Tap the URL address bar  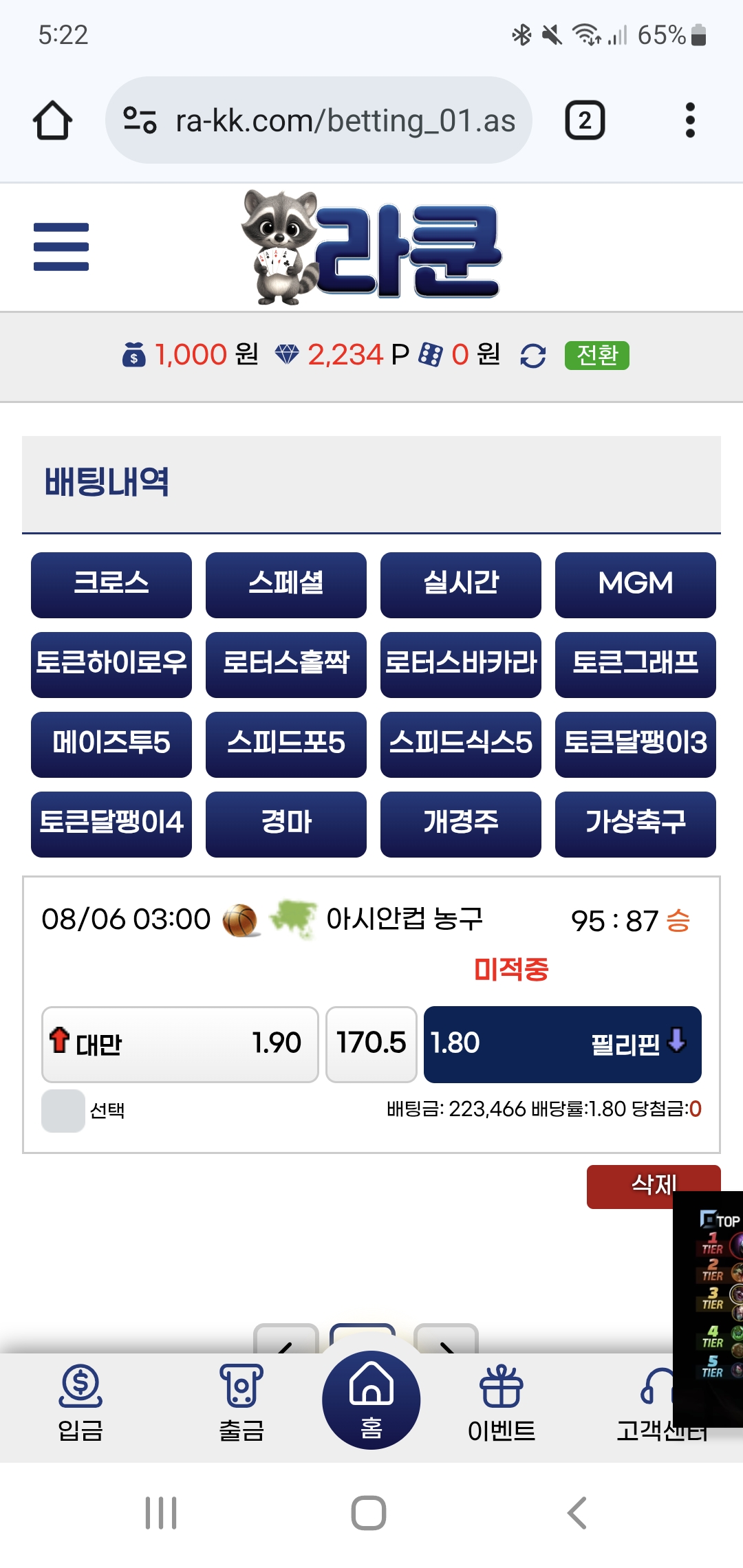pyautogui.click(x=319, y=120)
